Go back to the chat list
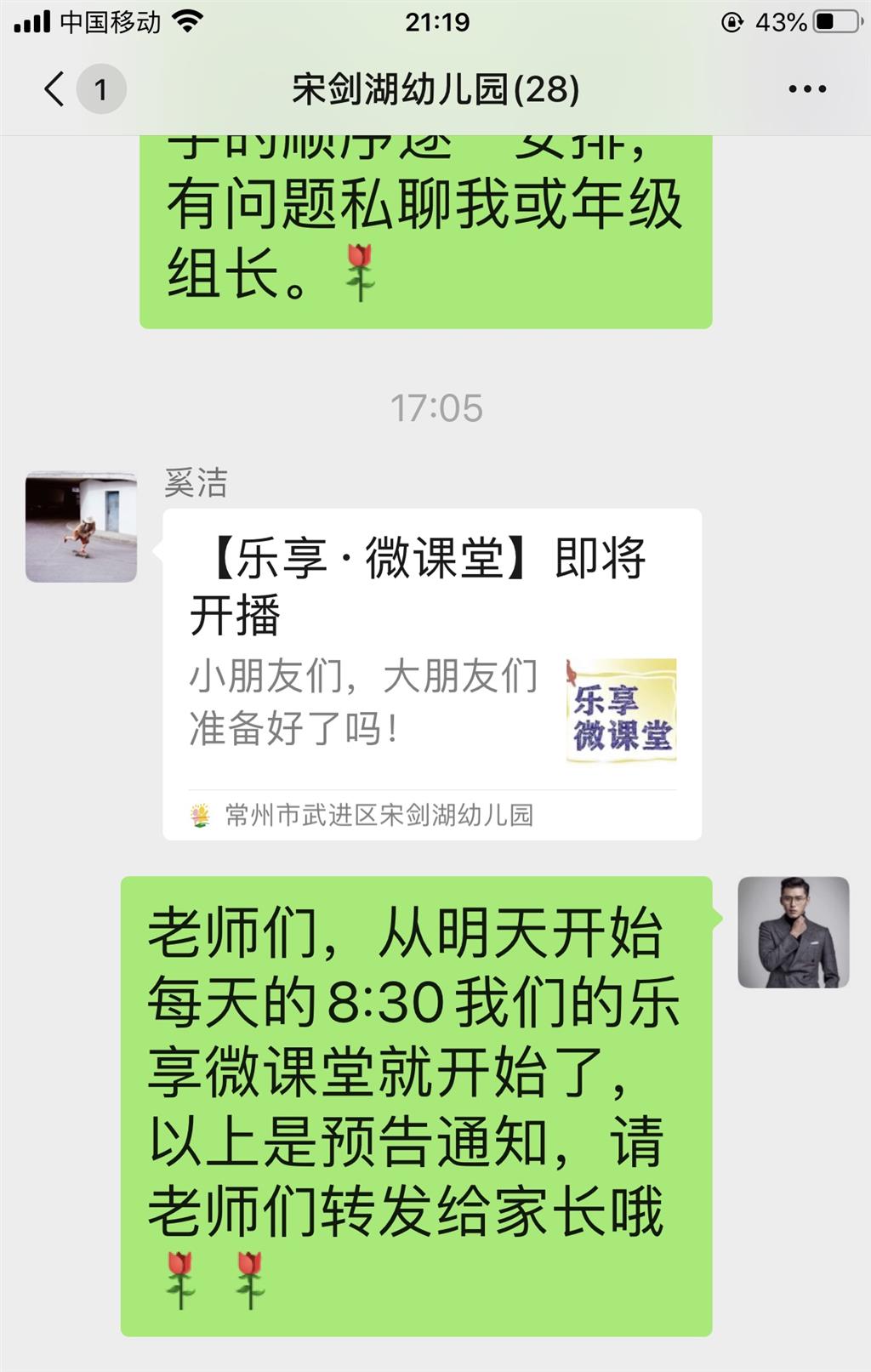The height and width of the screenshot is (1372, 871). (x=55, y=89)
